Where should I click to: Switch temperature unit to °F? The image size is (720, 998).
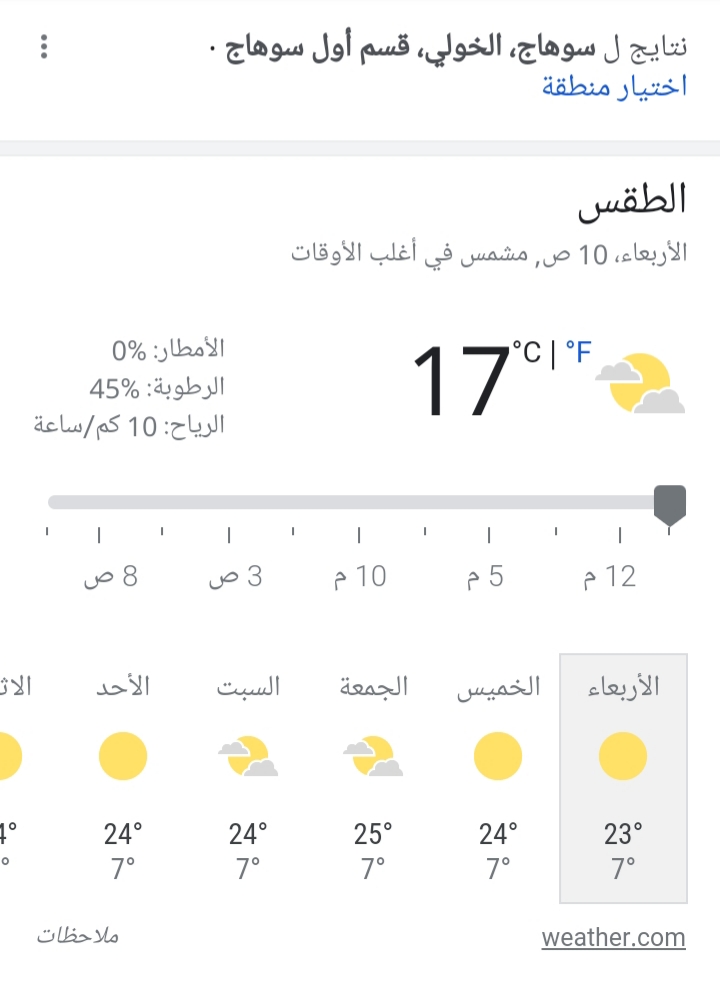(579, 352)
